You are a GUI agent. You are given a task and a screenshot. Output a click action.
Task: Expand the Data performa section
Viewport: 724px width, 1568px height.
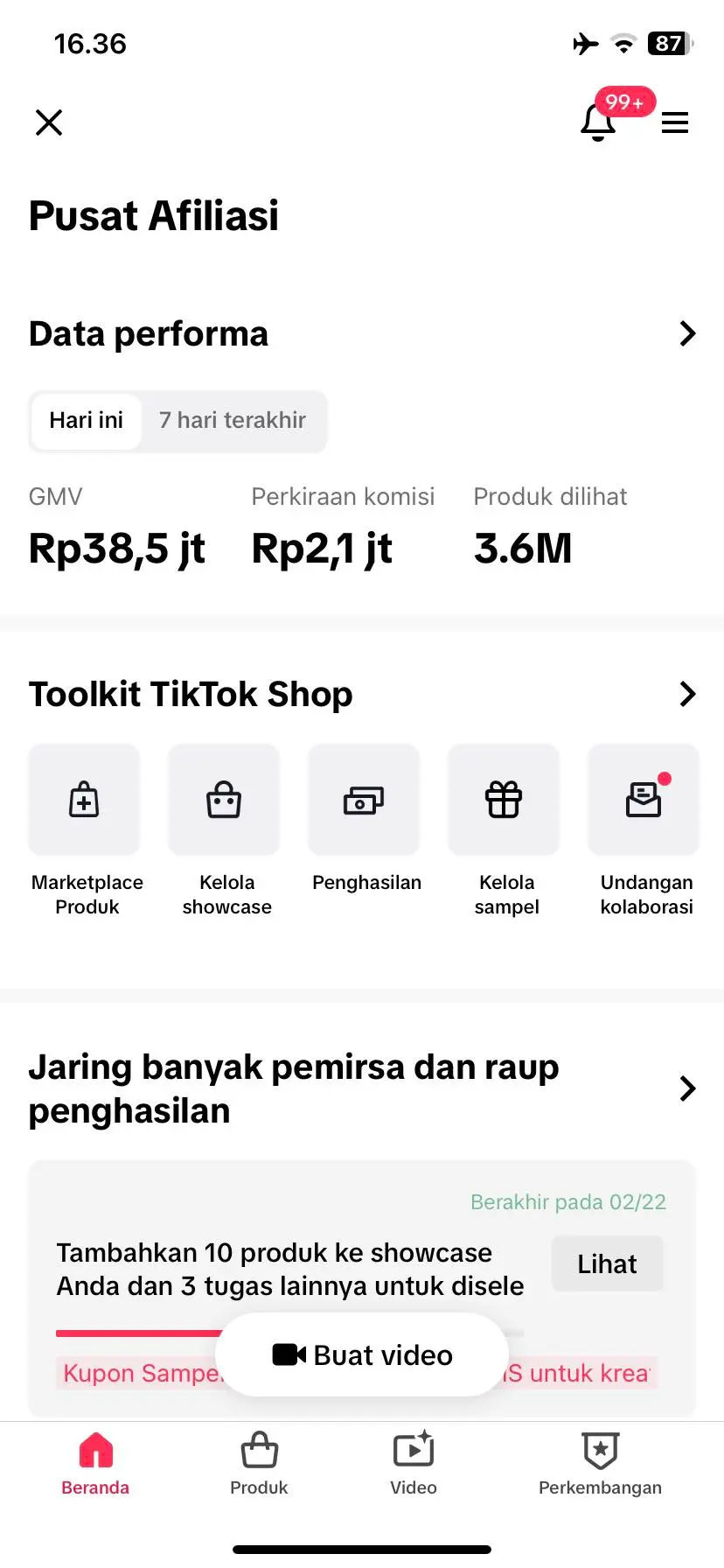pyautogui.click(x=687, y=333)
